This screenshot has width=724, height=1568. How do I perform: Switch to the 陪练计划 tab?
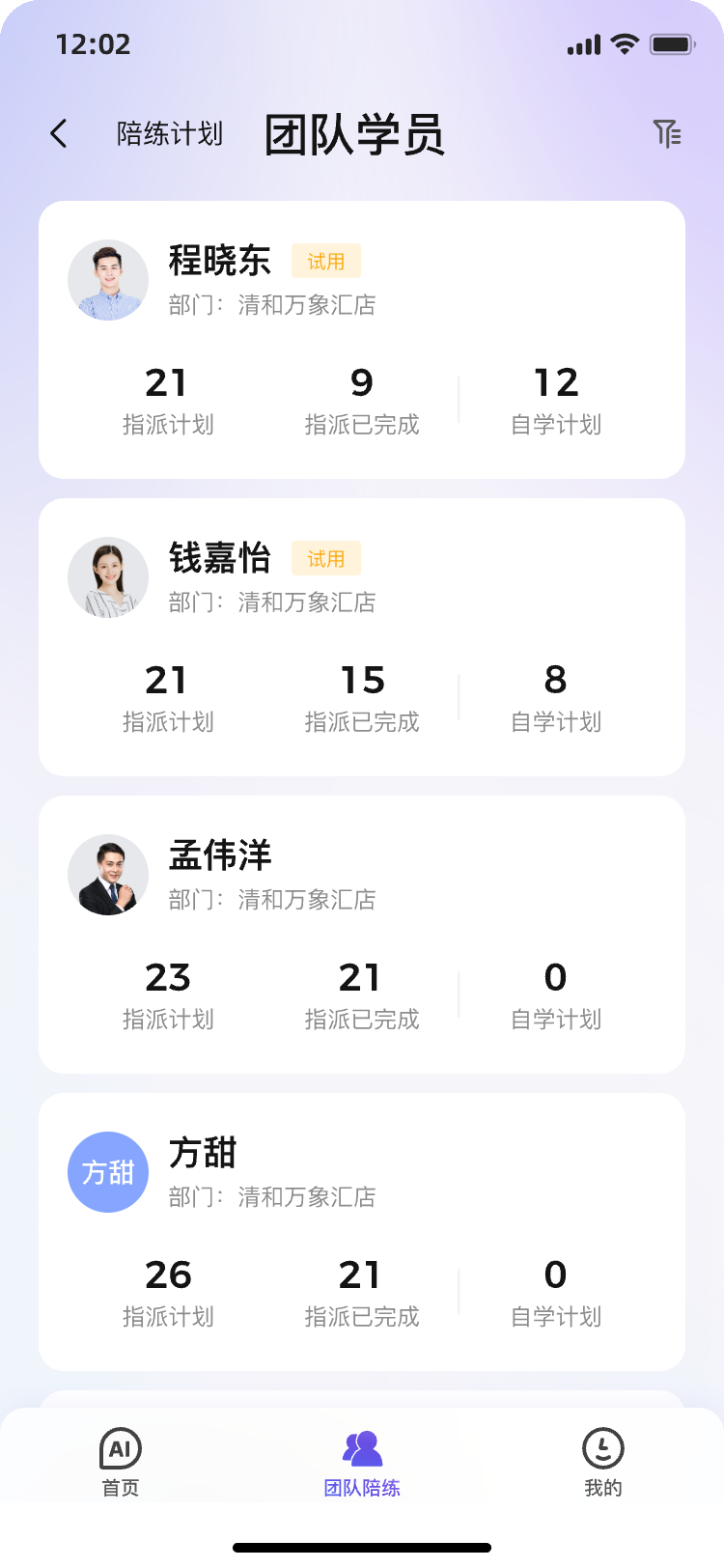coord(170,133)
